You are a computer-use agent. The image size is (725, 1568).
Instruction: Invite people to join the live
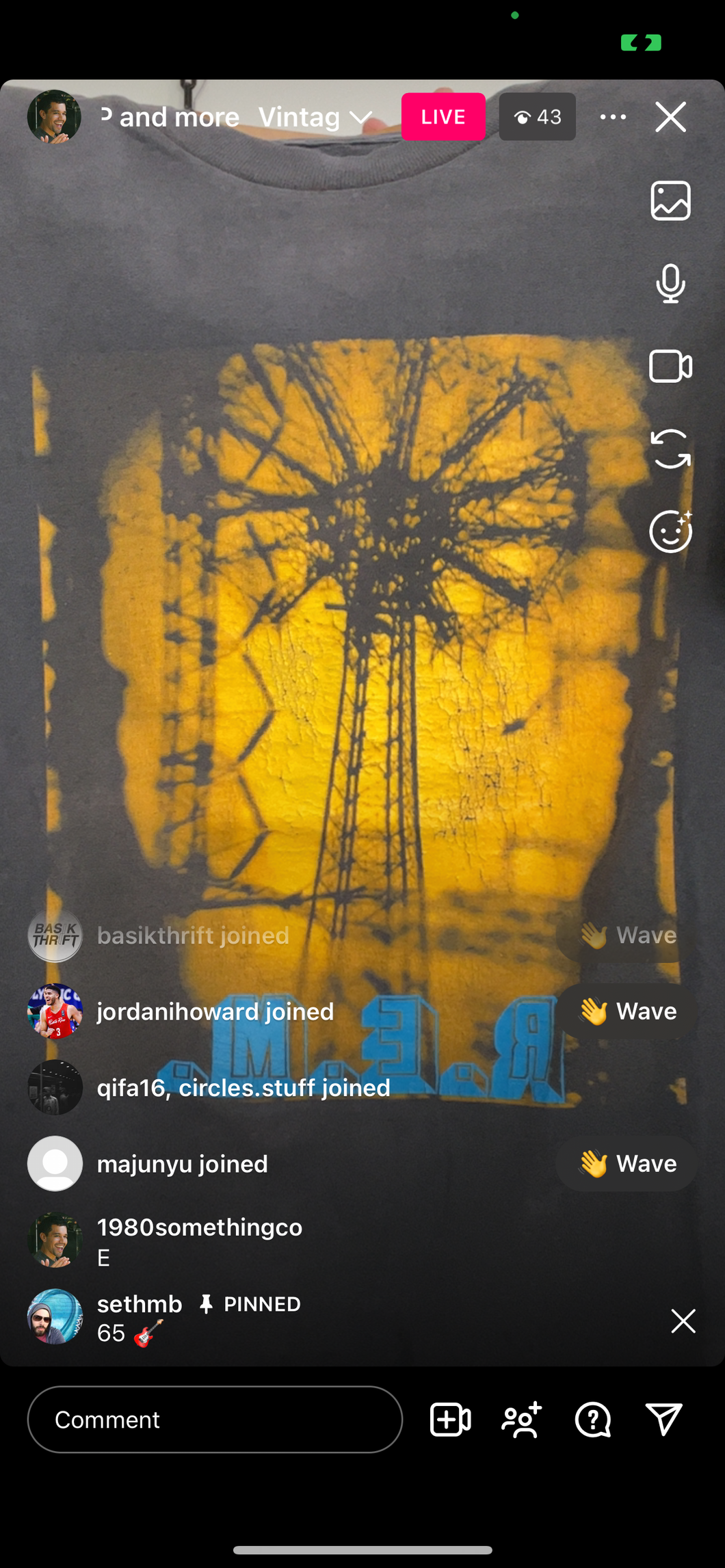point(522,1420)
